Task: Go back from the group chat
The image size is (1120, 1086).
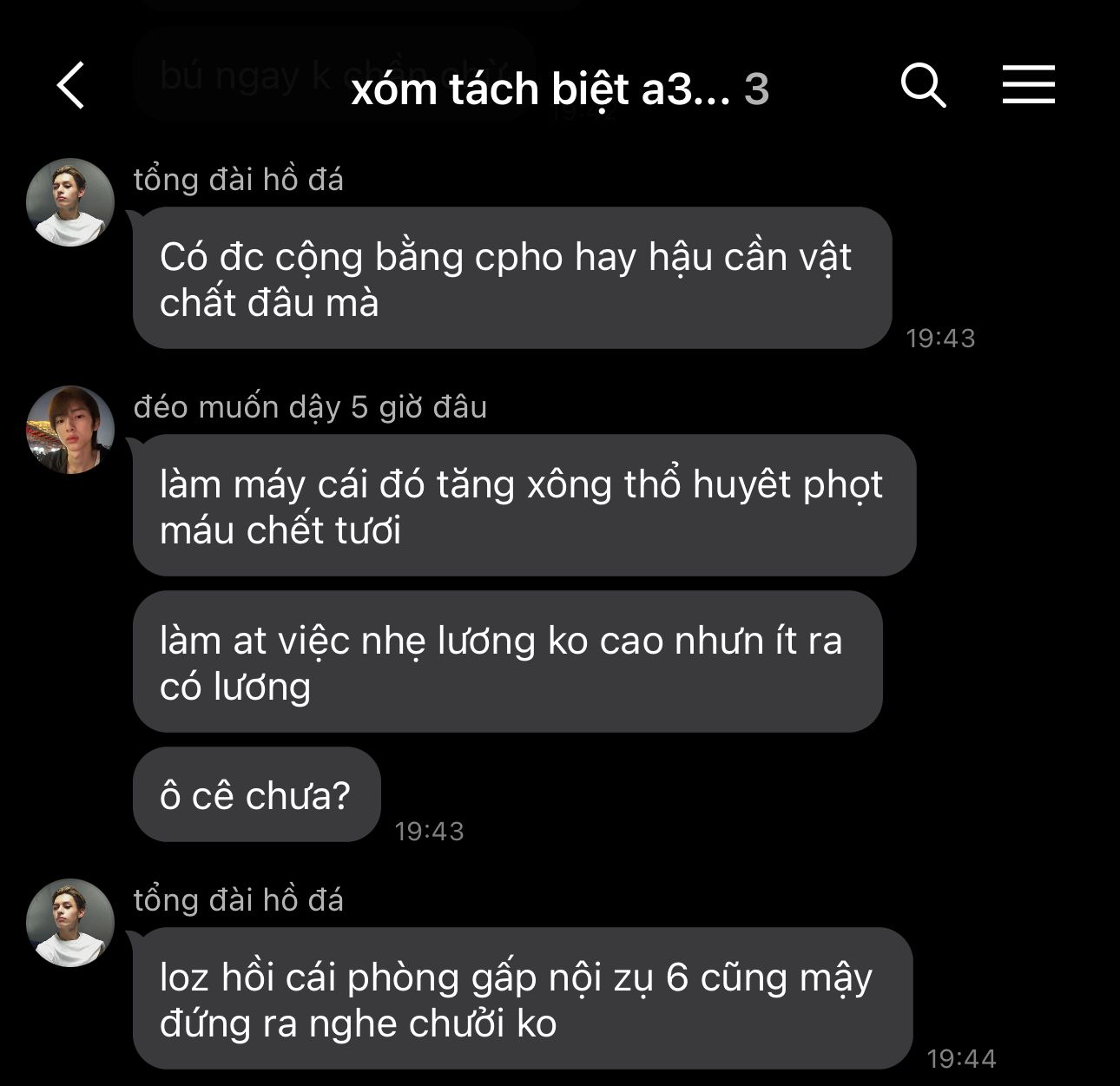Action: pyautogui.click(x=71, y=86)
